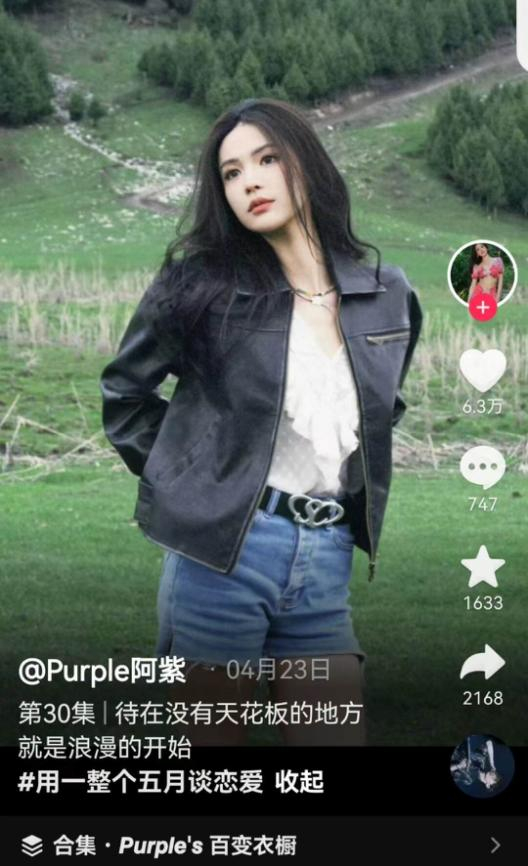Screen dimensions: 528x866
Task: Open the creator's profile avatar
Action: click(482, 273)
